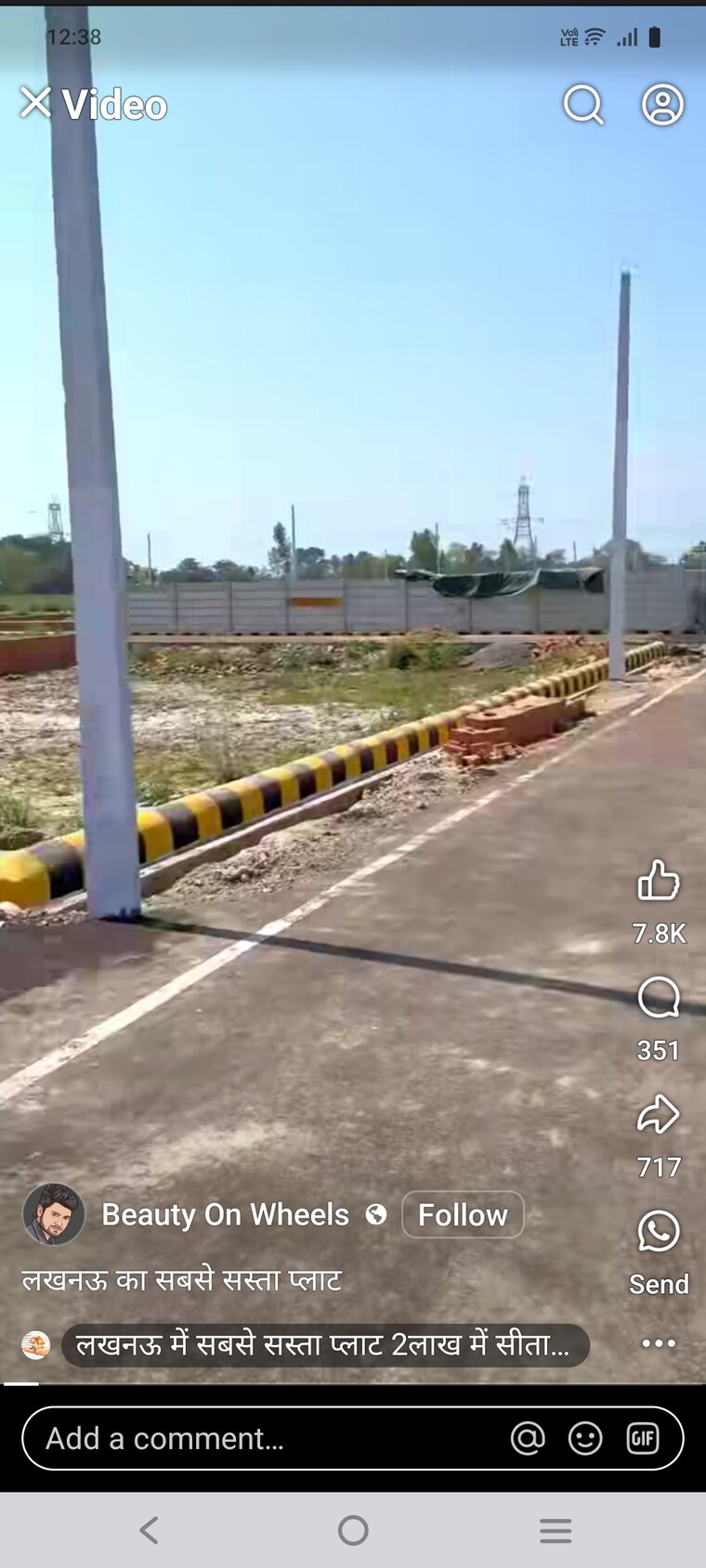The image size is (706, 1568).
Task: Follow Beauty On Wheels
Action: click(x=463, y=1214)
